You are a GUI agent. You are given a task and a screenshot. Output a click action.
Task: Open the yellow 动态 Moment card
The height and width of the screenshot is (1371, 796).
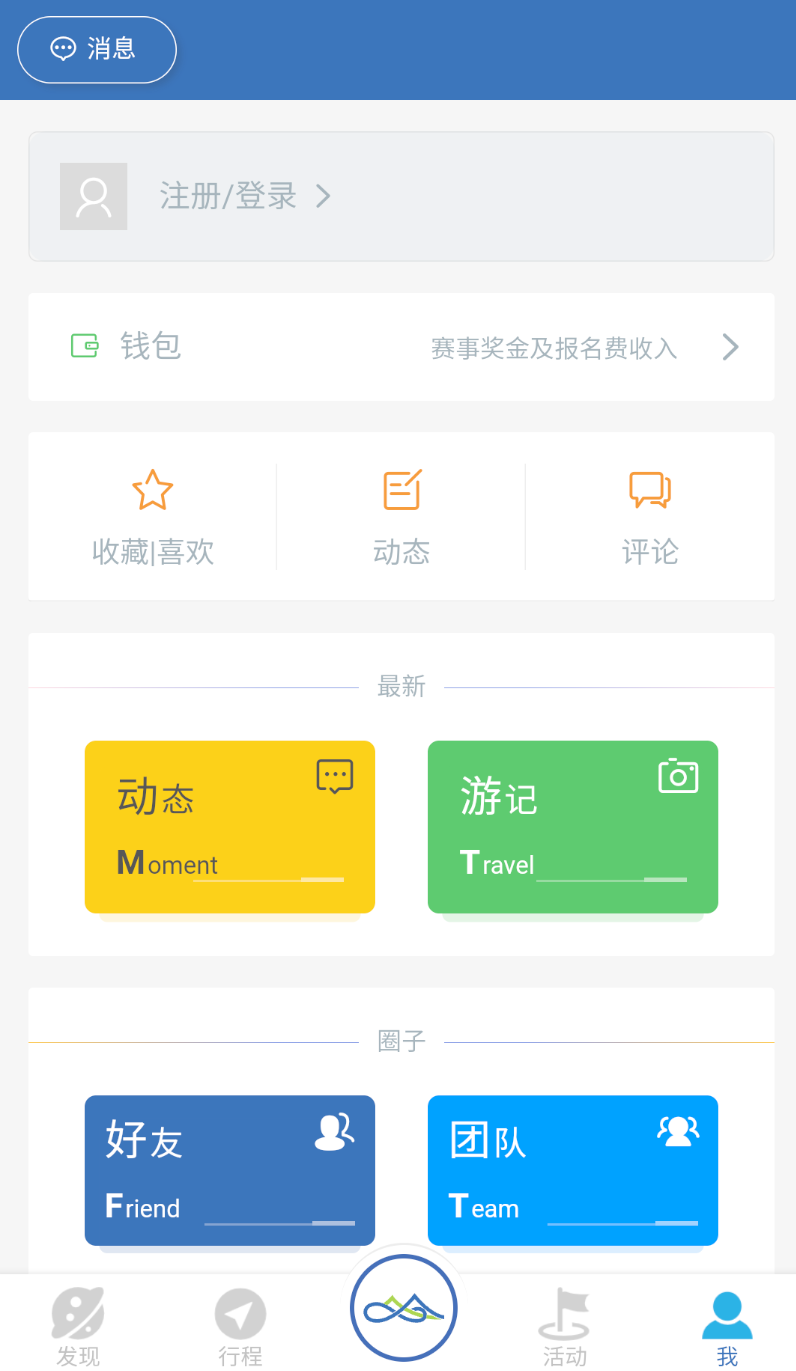click(230, 827)
